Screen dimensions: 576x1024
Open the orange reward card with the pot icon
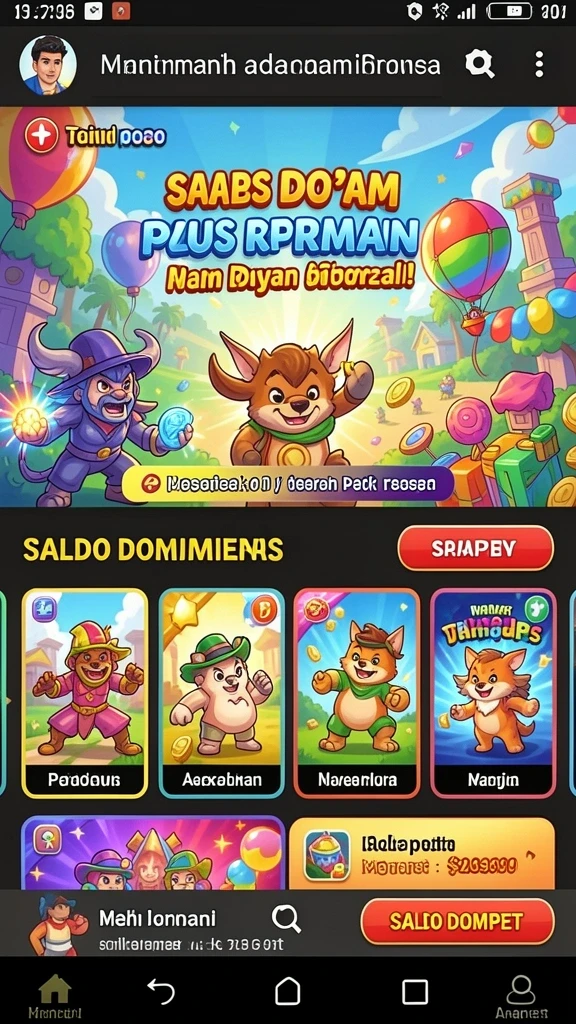[422, 854]
